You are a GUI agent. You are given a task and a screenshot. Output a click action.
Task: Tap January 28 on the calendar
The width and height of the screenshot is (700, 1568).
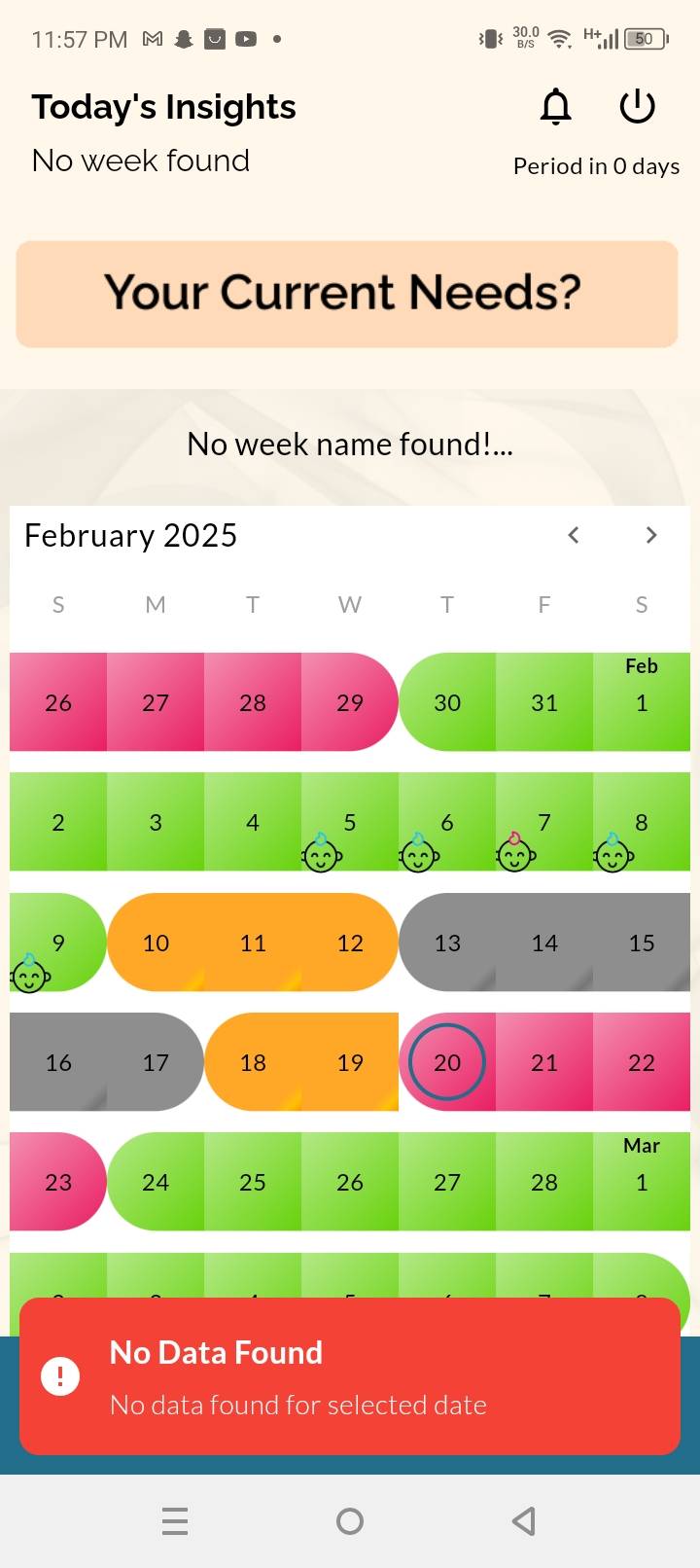(253, 702)
